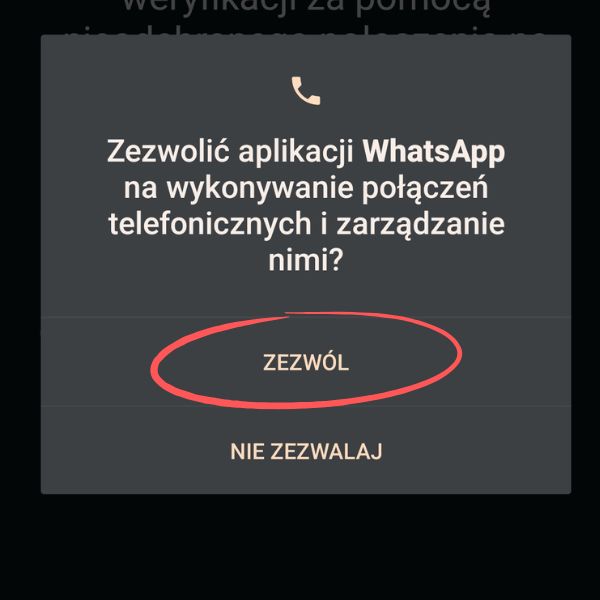The image size is (600, 600).
Task: Deny permission with NIE ZEZWALAJ
Action: tap(305, 451)
